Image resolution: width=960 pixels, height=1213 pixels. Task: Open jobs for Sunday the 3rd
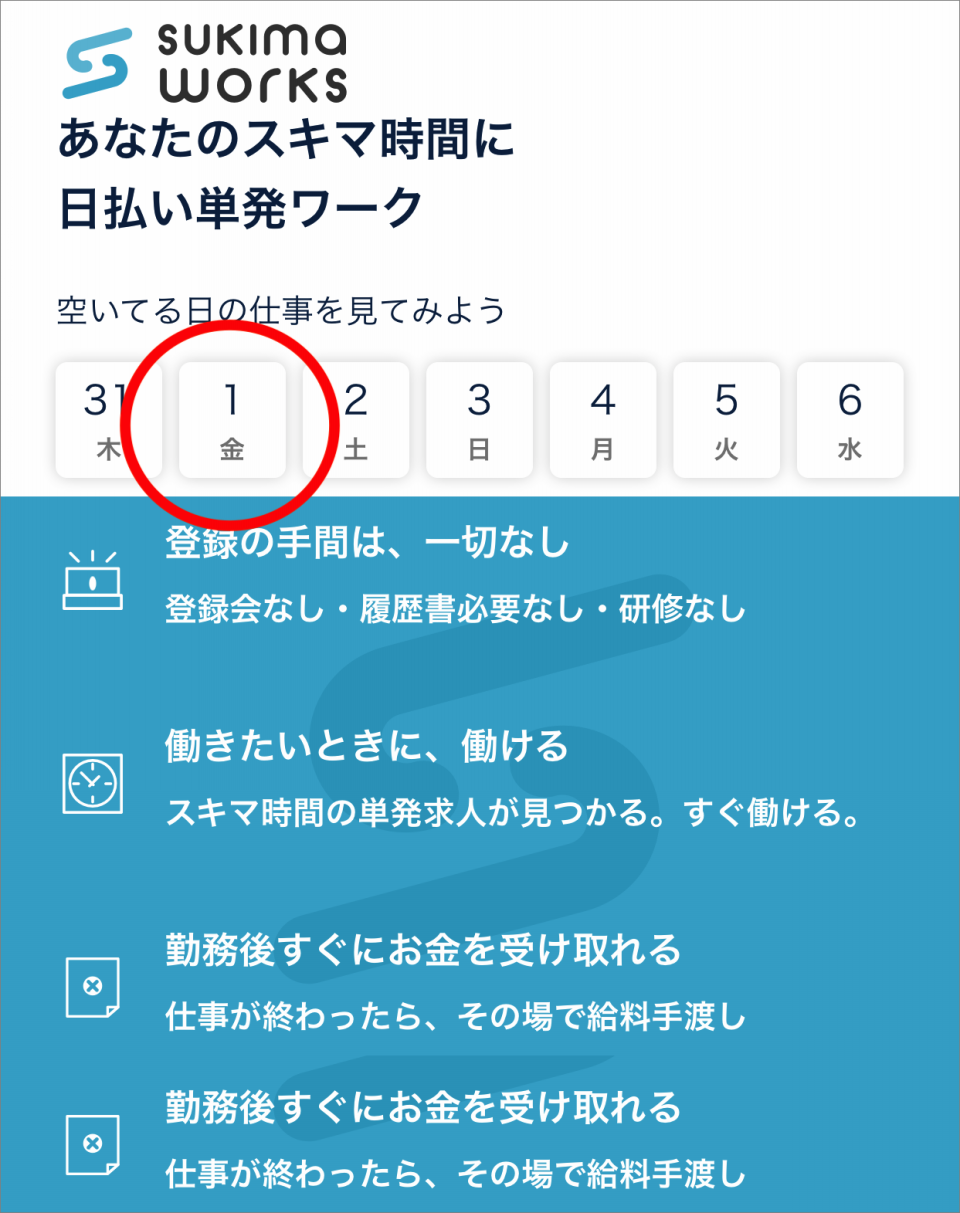pyautogui.click(x=479, y=420)
